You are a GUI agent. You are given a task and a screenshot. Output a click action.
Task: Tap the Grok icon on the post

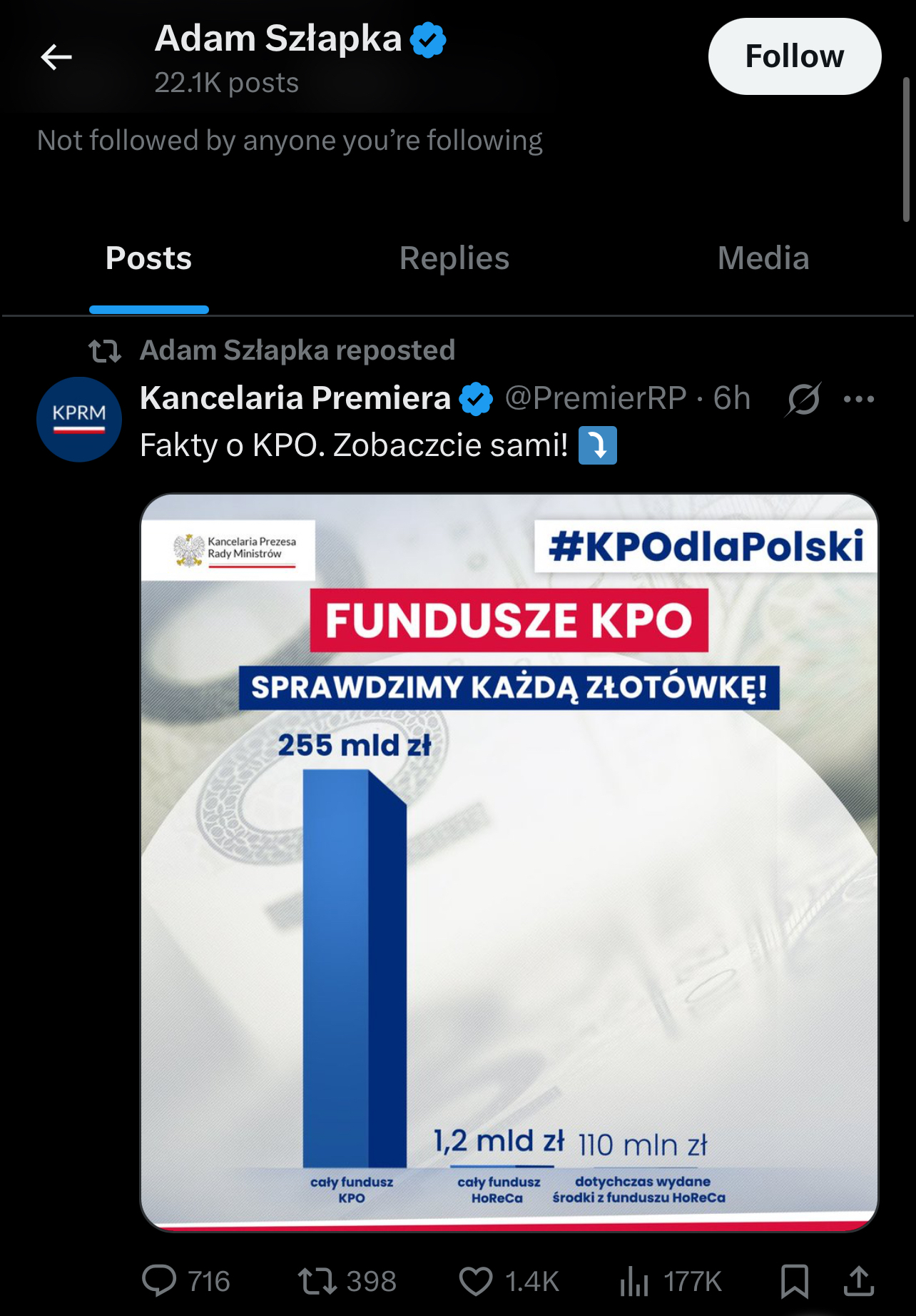[803, 399]
